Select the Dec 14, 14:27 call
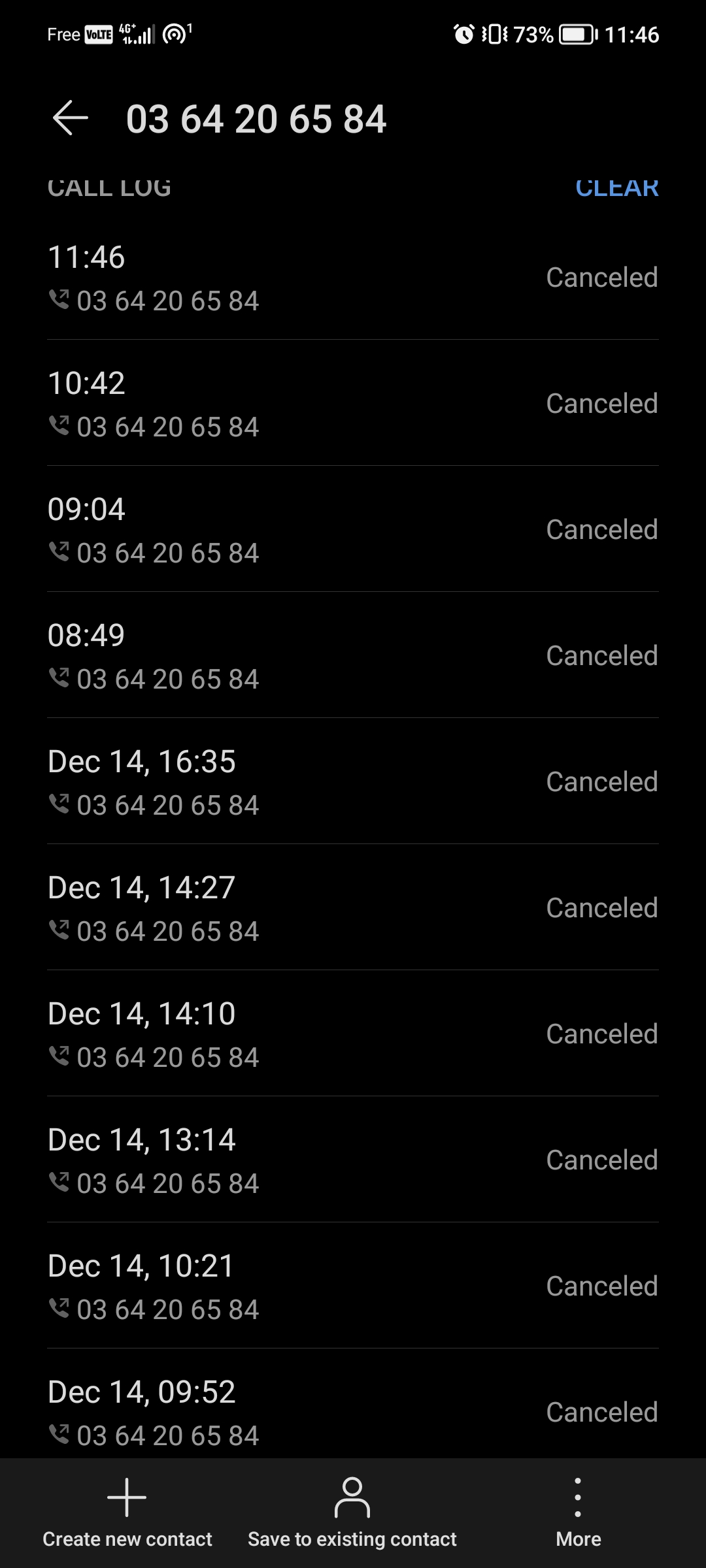 click(x=353, y=908)
